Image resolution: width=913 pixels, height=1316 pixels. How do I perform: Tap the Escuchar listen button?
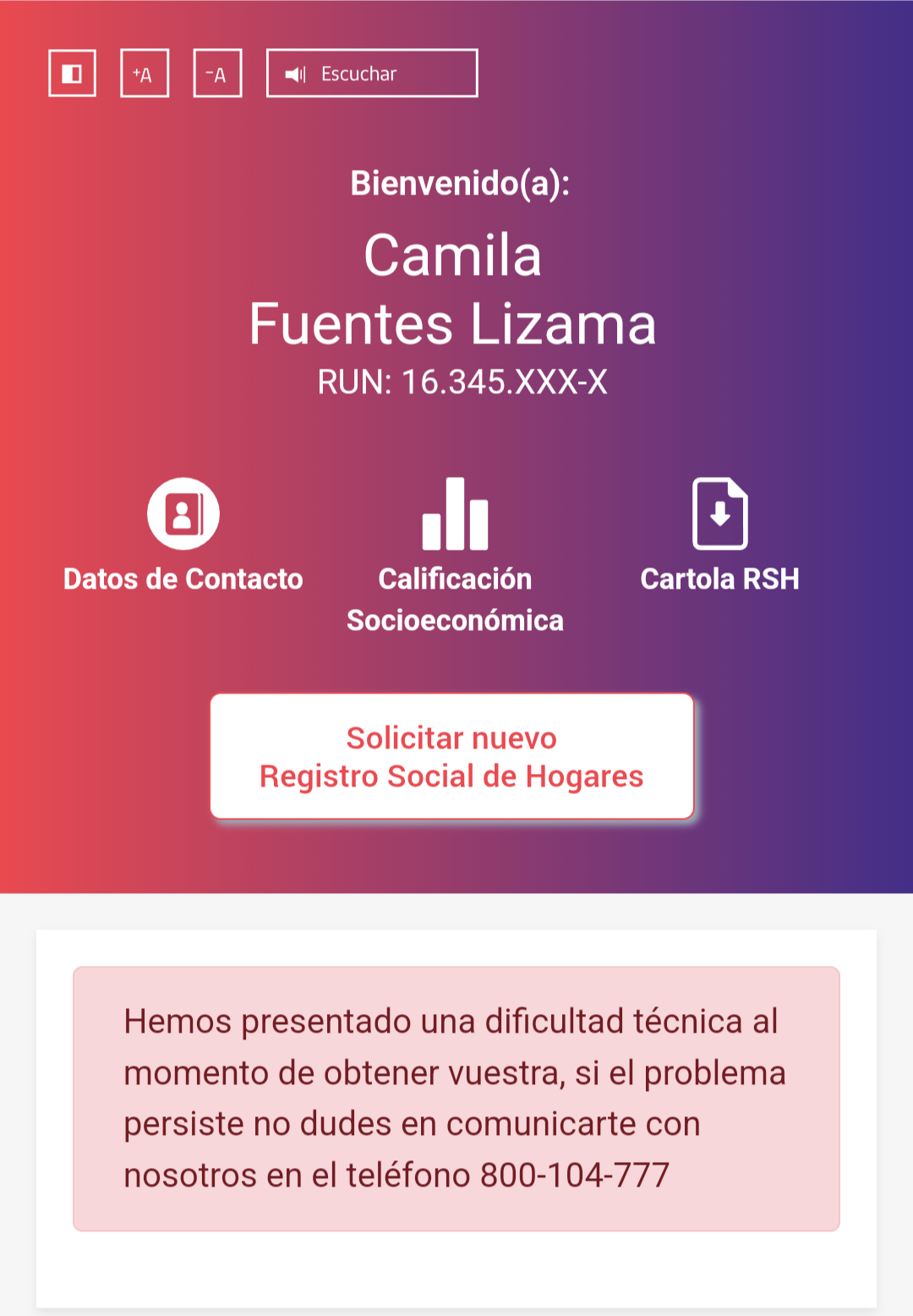point(372,74)
